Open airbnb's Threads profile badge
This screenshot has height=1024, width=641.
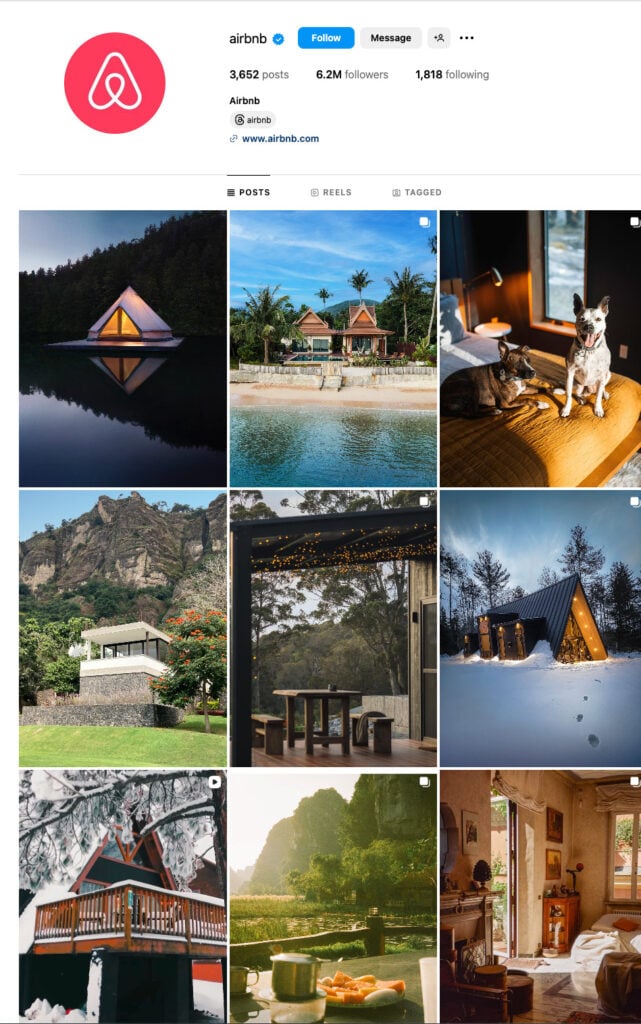253,120
